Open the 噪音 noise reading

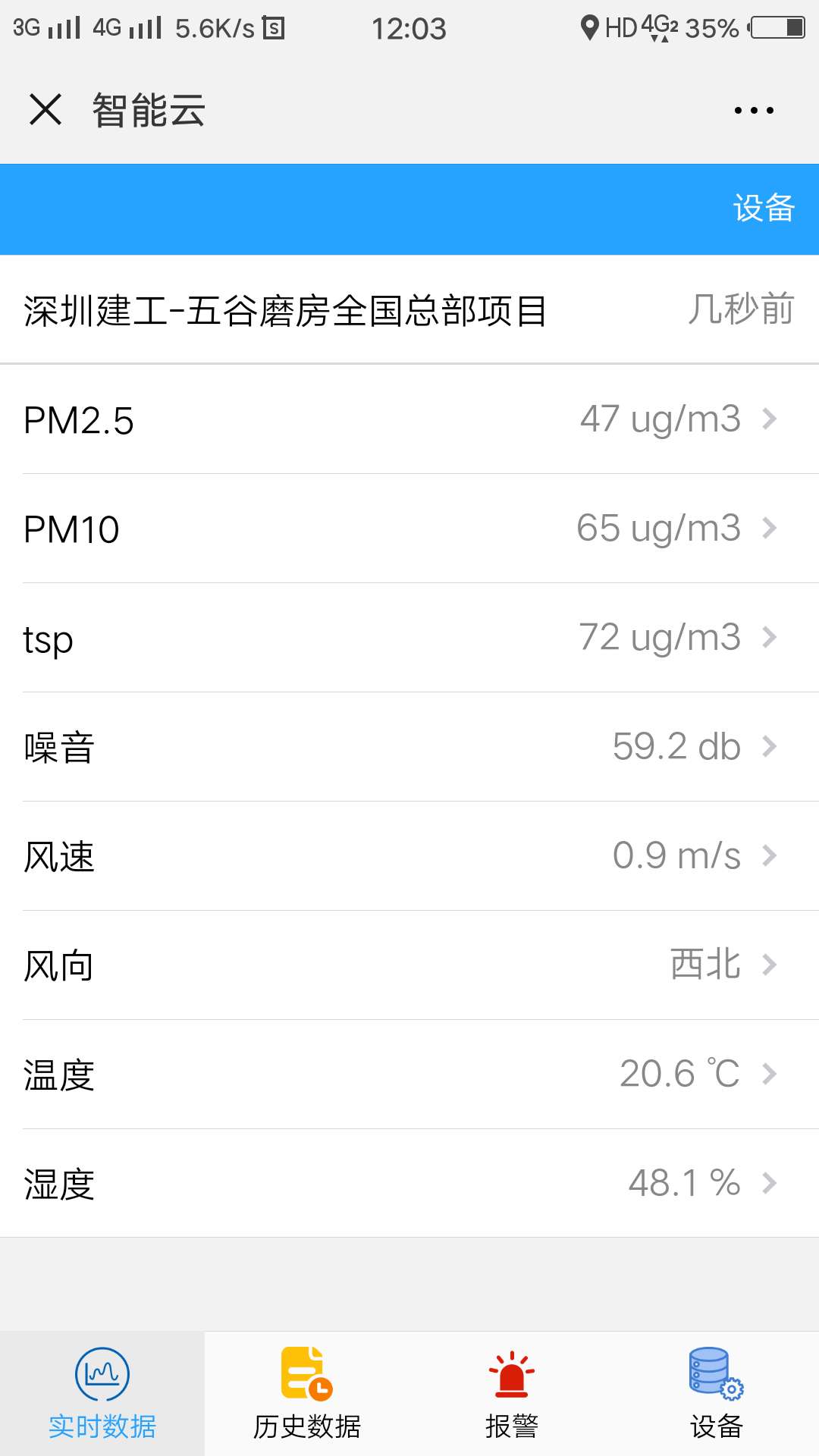click(409, 747)
